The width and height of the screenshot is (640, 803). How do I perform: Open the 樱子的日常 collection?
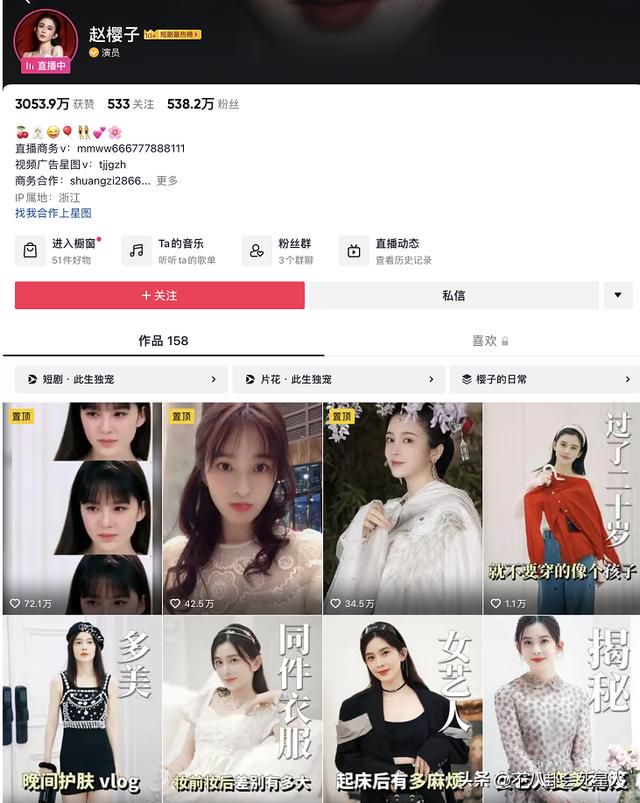click(545, 380)
